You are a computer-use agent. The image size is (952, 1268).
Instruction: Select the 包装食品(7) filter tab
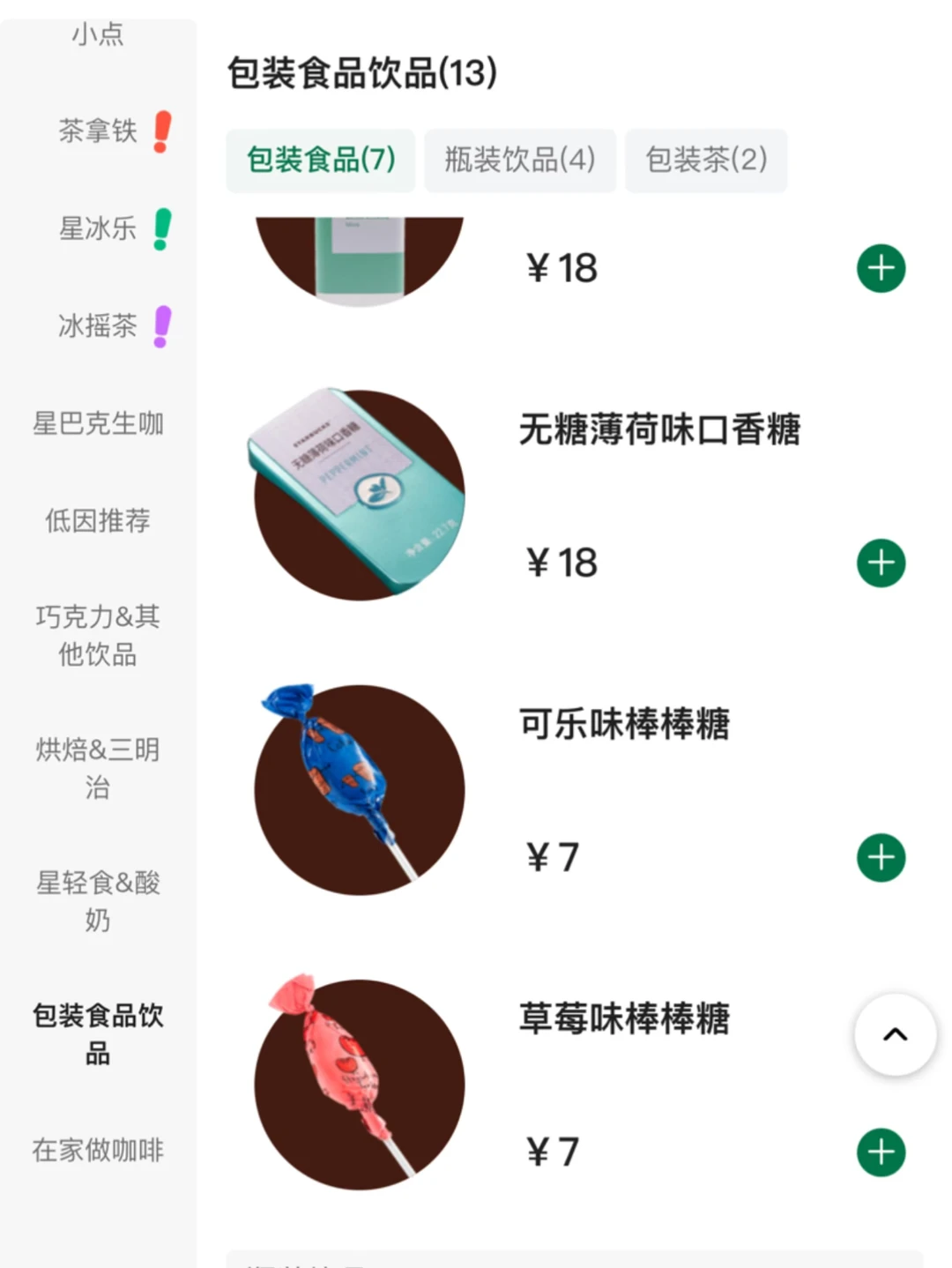tap(321, 160)
